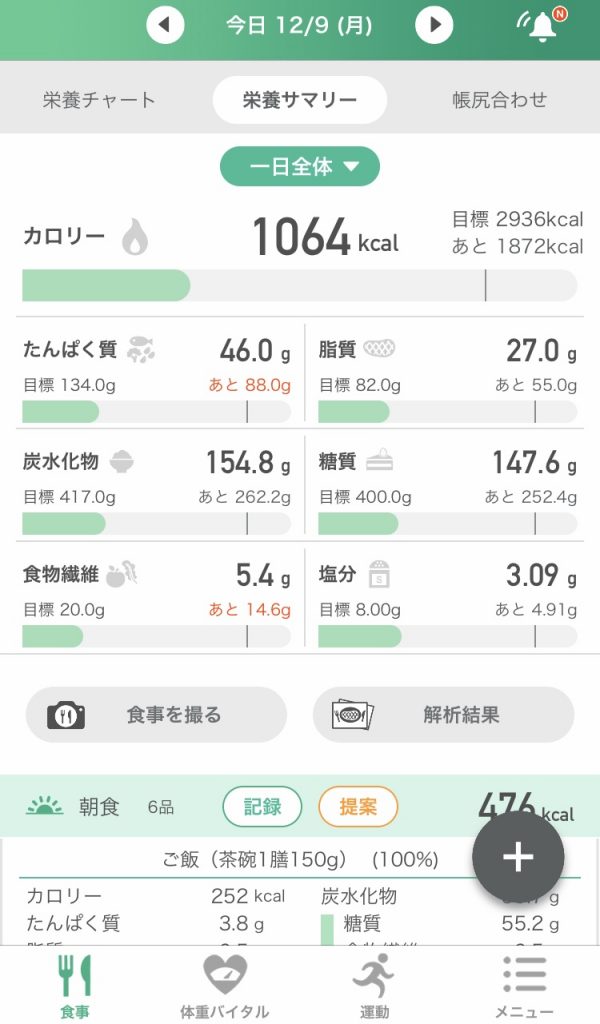This screenshot has height=1024, width=600.
Task: Go to the previous day
Action: [165, 25]
